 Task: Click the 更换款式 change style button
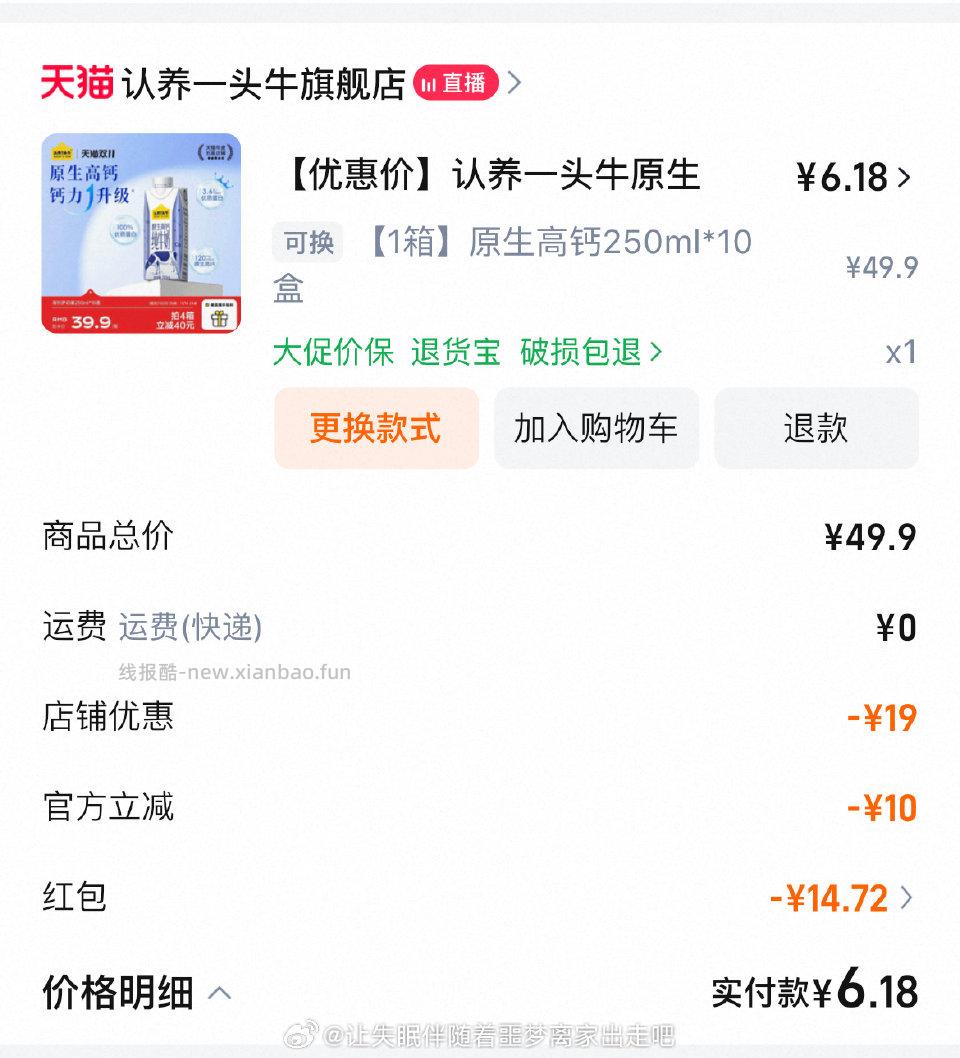point(376,428)
